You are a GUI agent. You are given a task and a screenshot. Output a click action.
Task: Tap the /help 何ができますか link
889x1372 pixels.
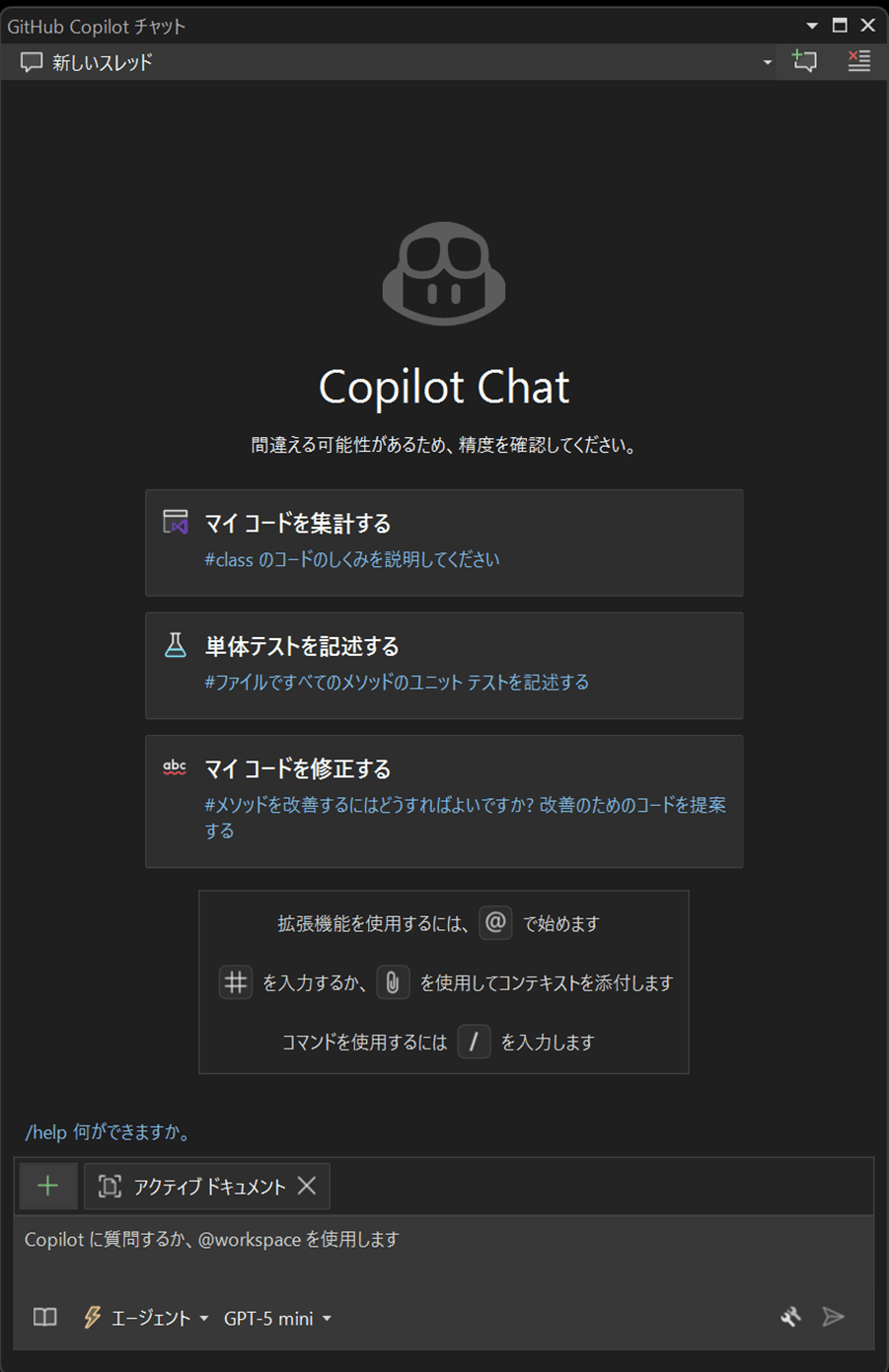pyautogui.click(x=109, y=1132)
